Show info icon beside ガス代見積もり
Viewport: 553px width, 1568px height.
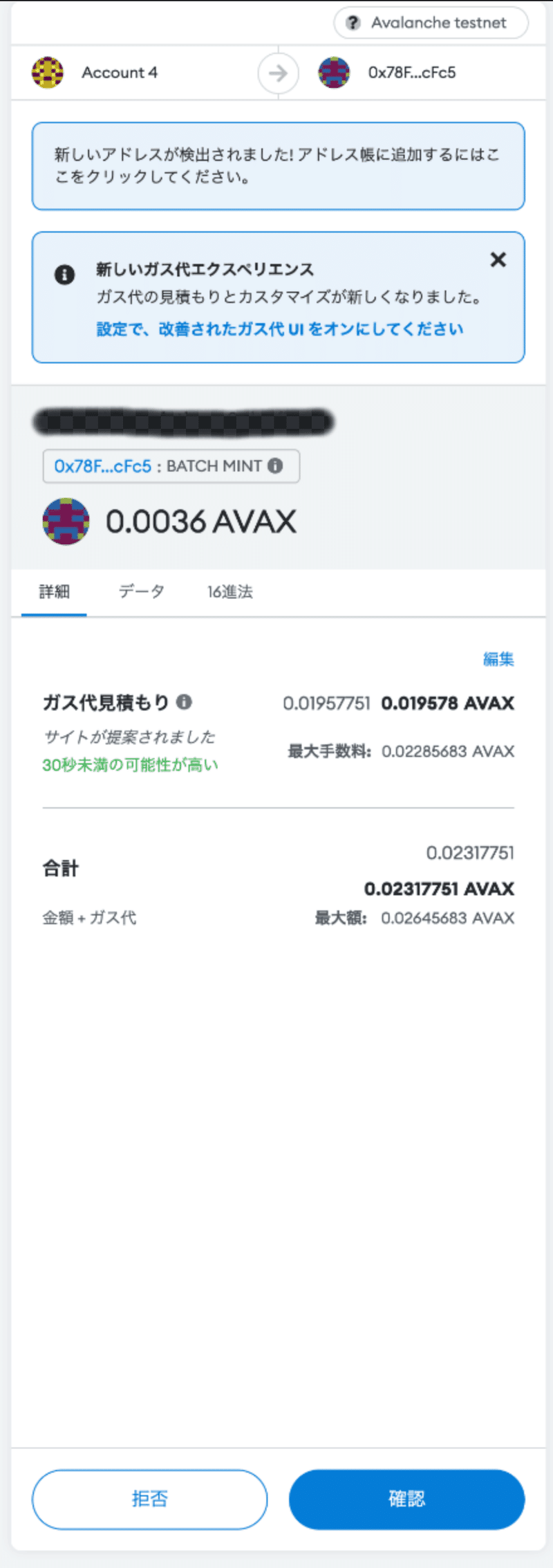pyautogui.click(x=184, y=702)
